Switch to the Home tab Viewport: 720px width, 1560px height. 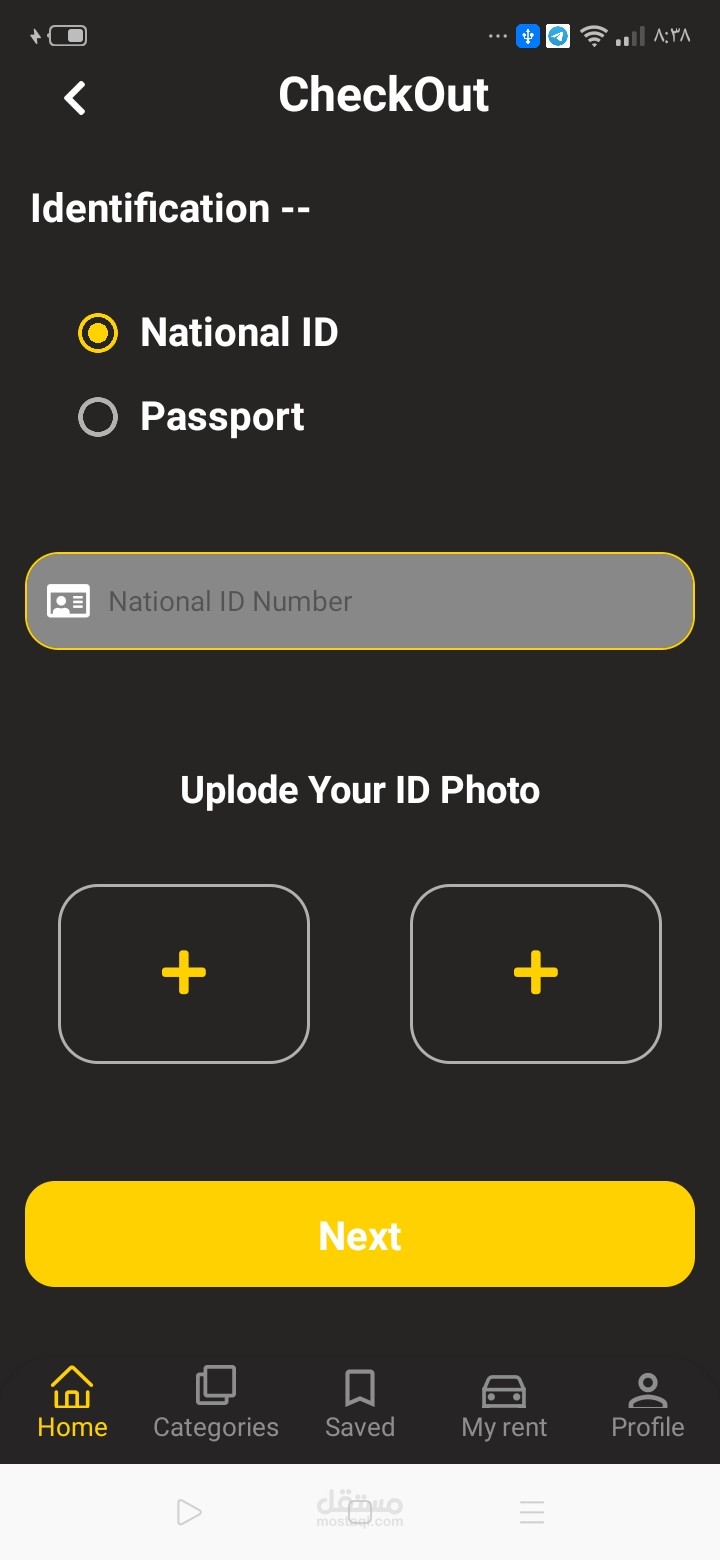point(72,1403)
